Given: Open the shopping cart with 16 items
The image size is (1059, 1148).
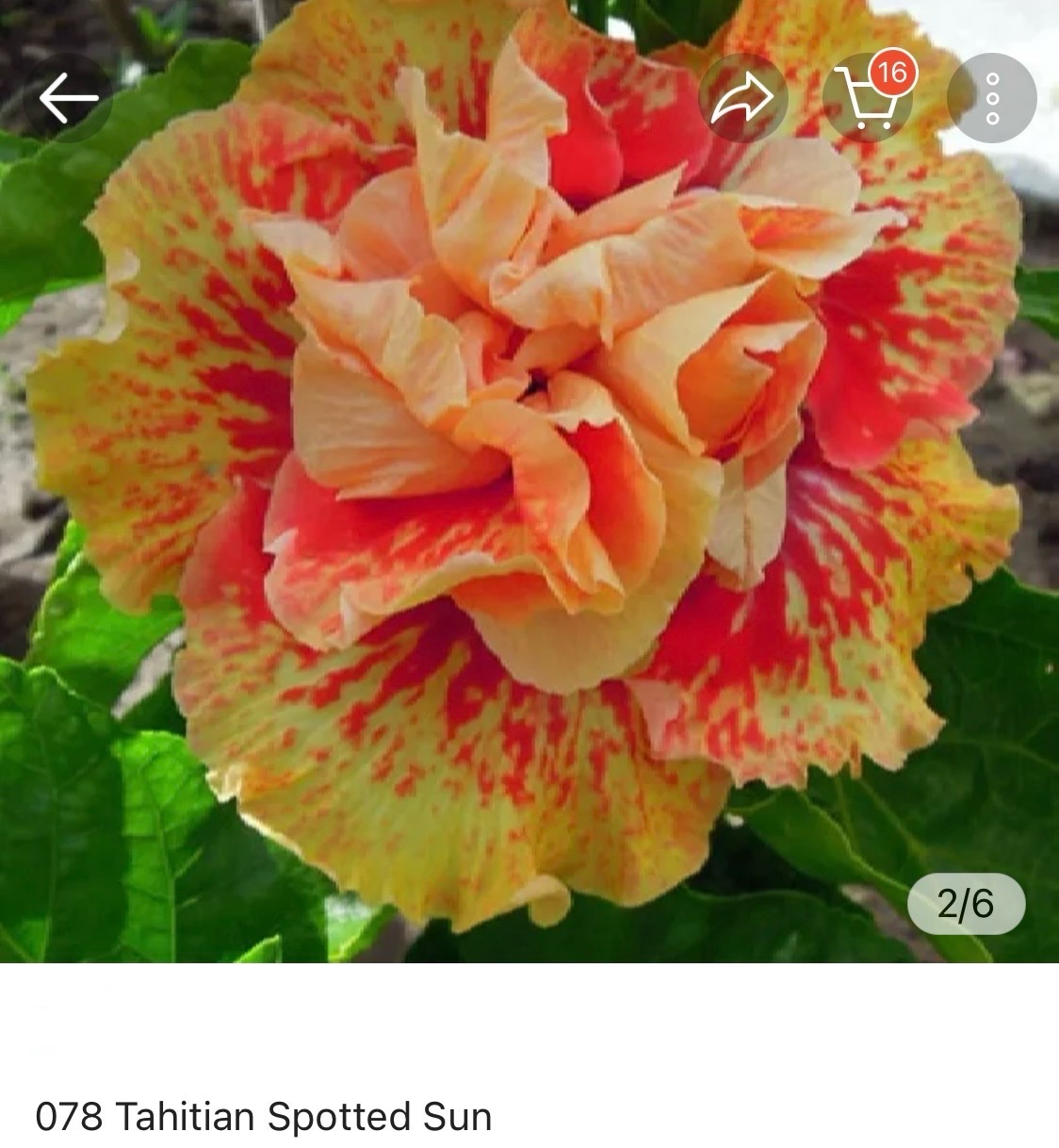Looking at the screenshot, I should pos(867,98).
